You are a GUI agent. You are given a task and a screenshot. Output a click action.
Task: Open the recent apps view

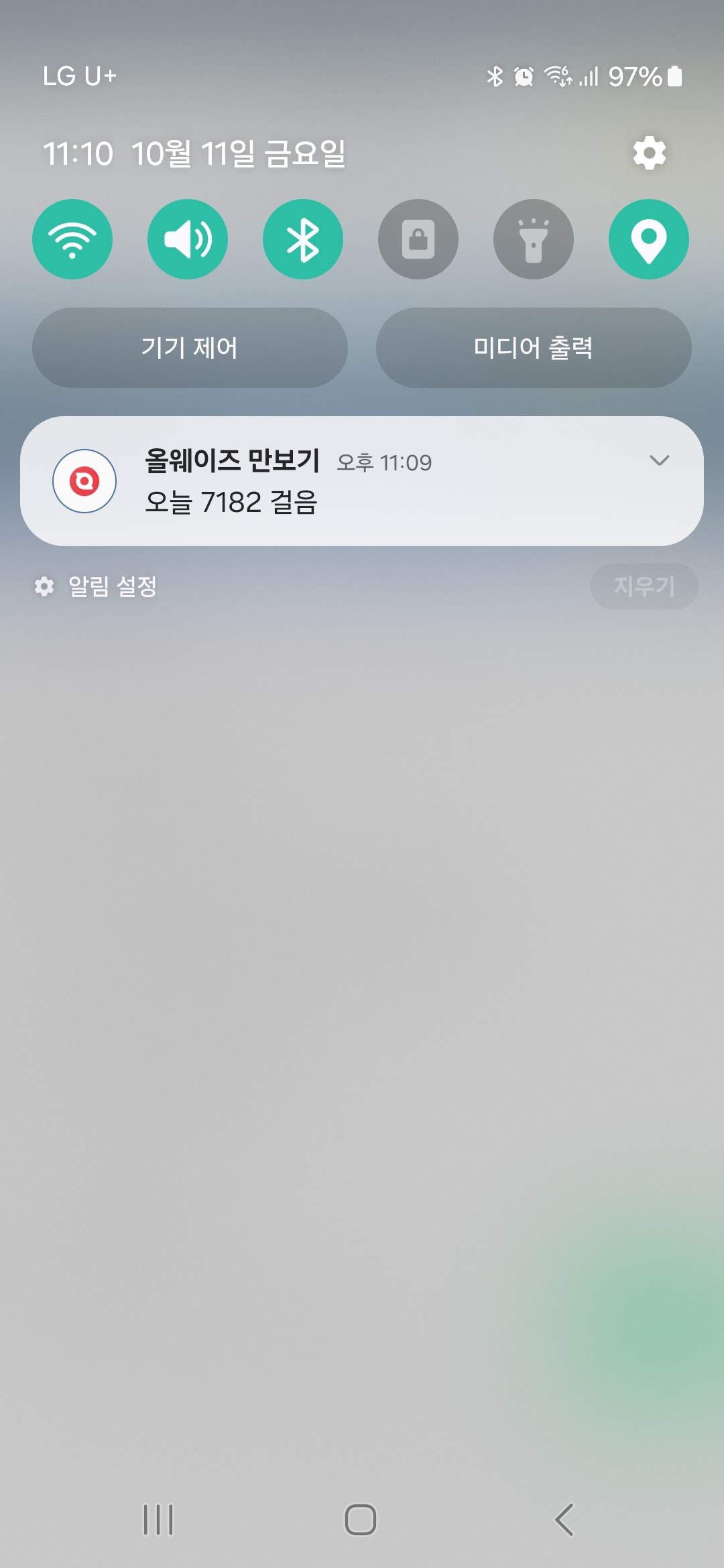click(158, 1520)
